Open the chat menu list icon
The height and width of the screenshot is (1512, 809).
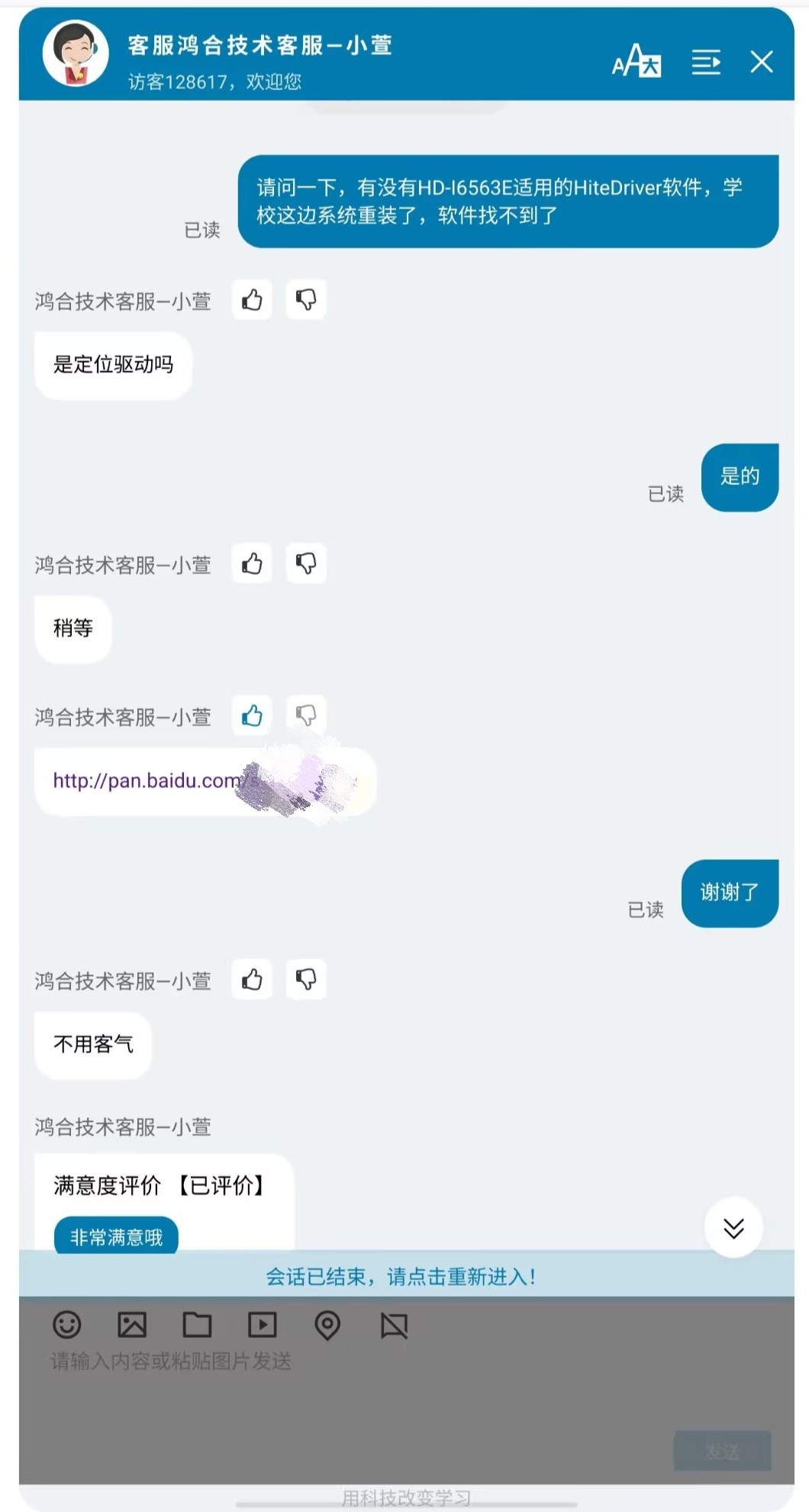click(x=706, y=62)
